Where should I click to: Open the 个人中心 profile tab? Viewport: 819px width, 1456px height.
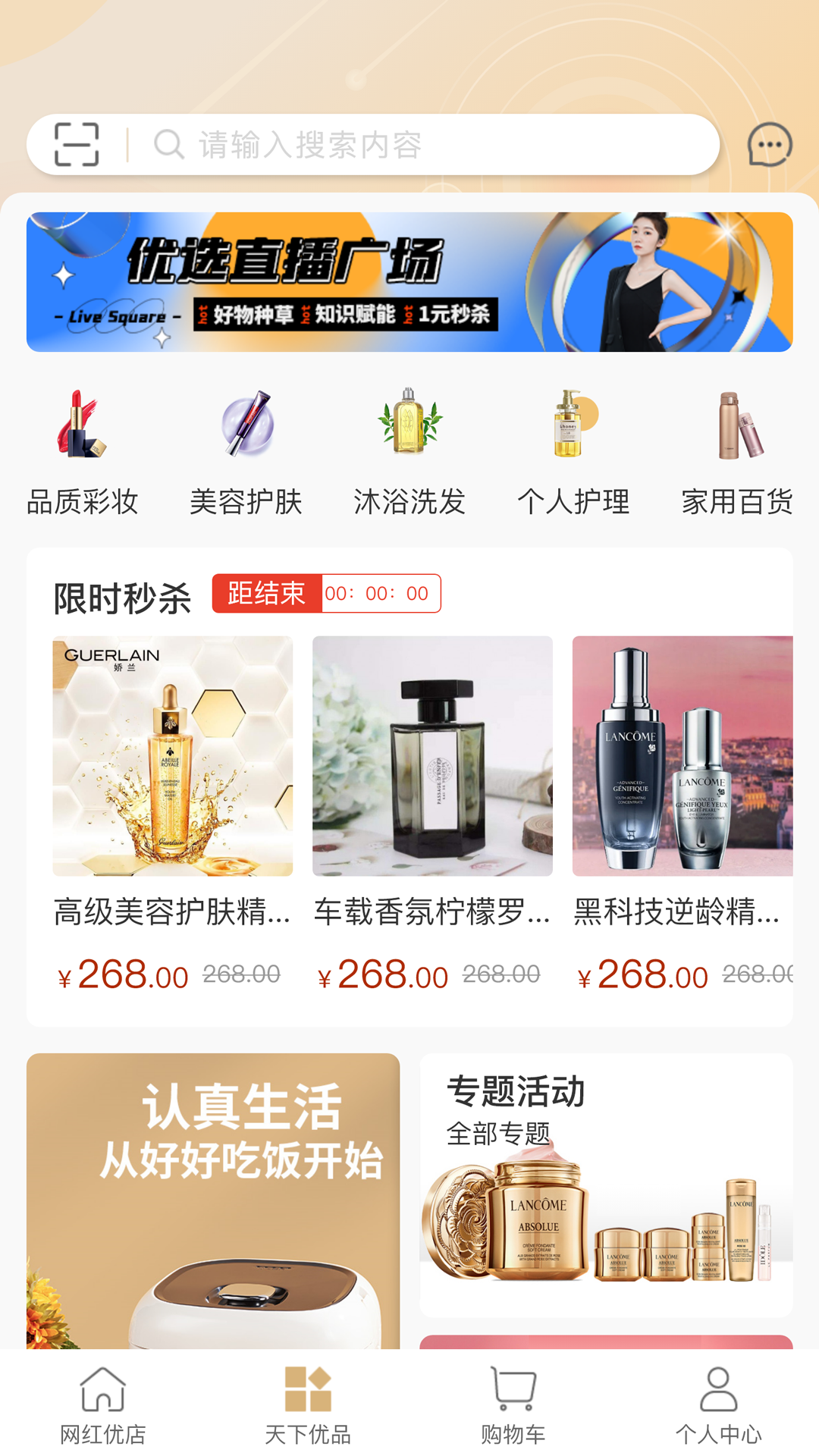(x=717, y=1404)
